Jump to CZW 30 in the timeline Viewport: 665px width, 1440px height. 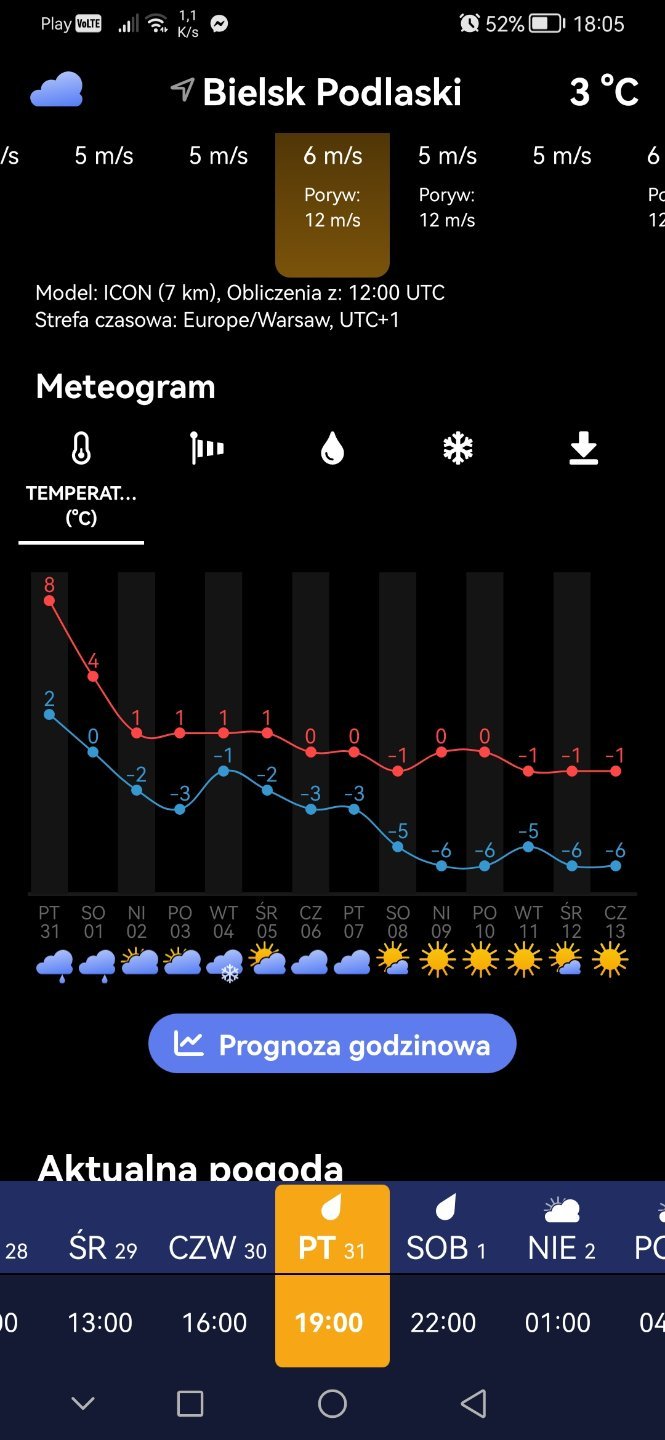(x=217, y=1248)
